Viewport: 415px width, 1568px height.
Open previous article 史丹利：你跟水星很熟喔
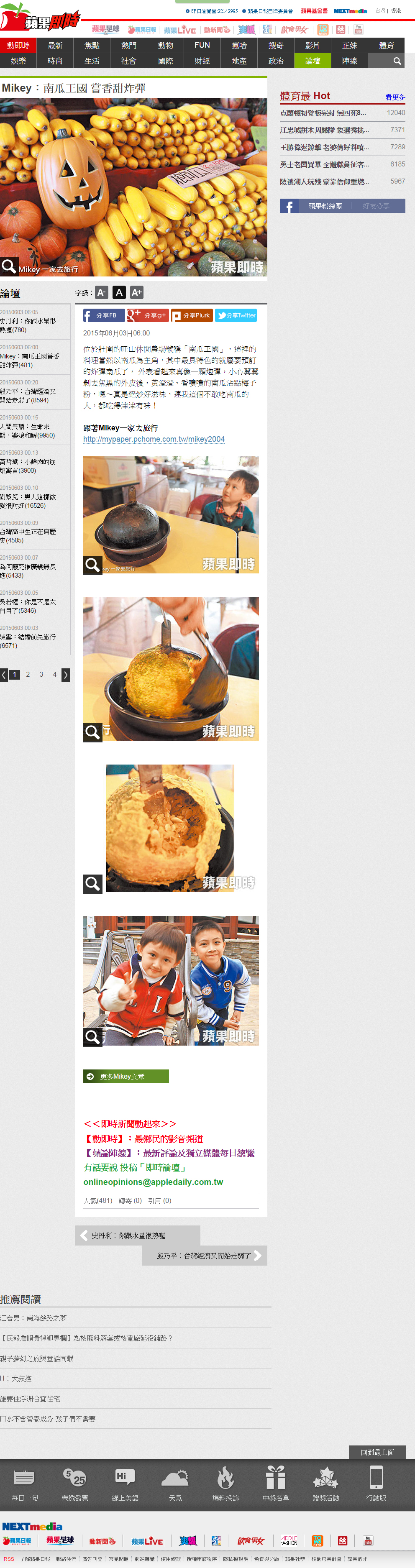137,1235
